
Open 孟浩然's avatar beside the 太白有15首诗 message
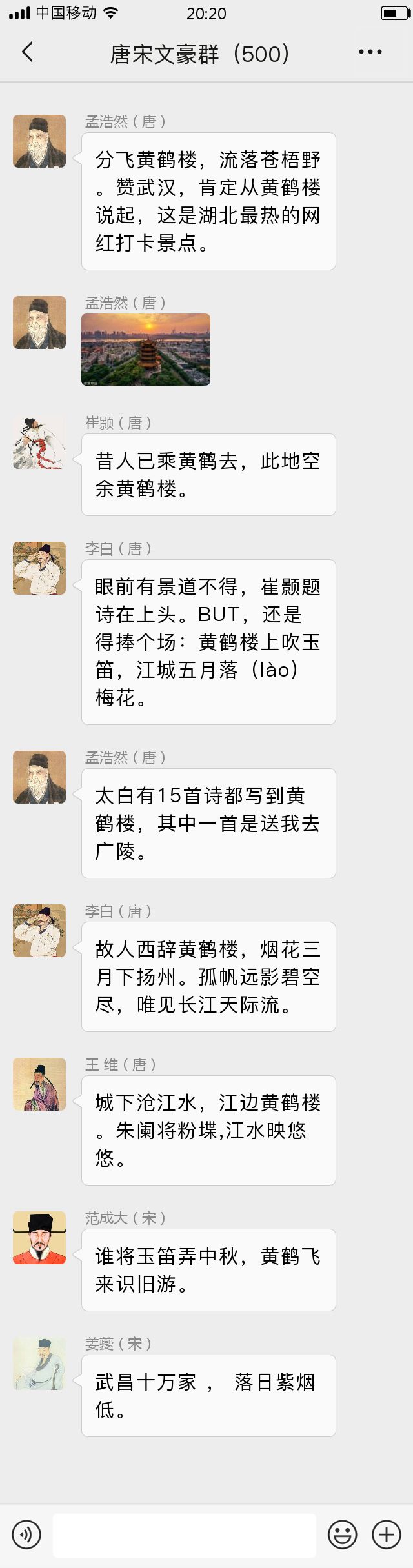tap(39, 777)
